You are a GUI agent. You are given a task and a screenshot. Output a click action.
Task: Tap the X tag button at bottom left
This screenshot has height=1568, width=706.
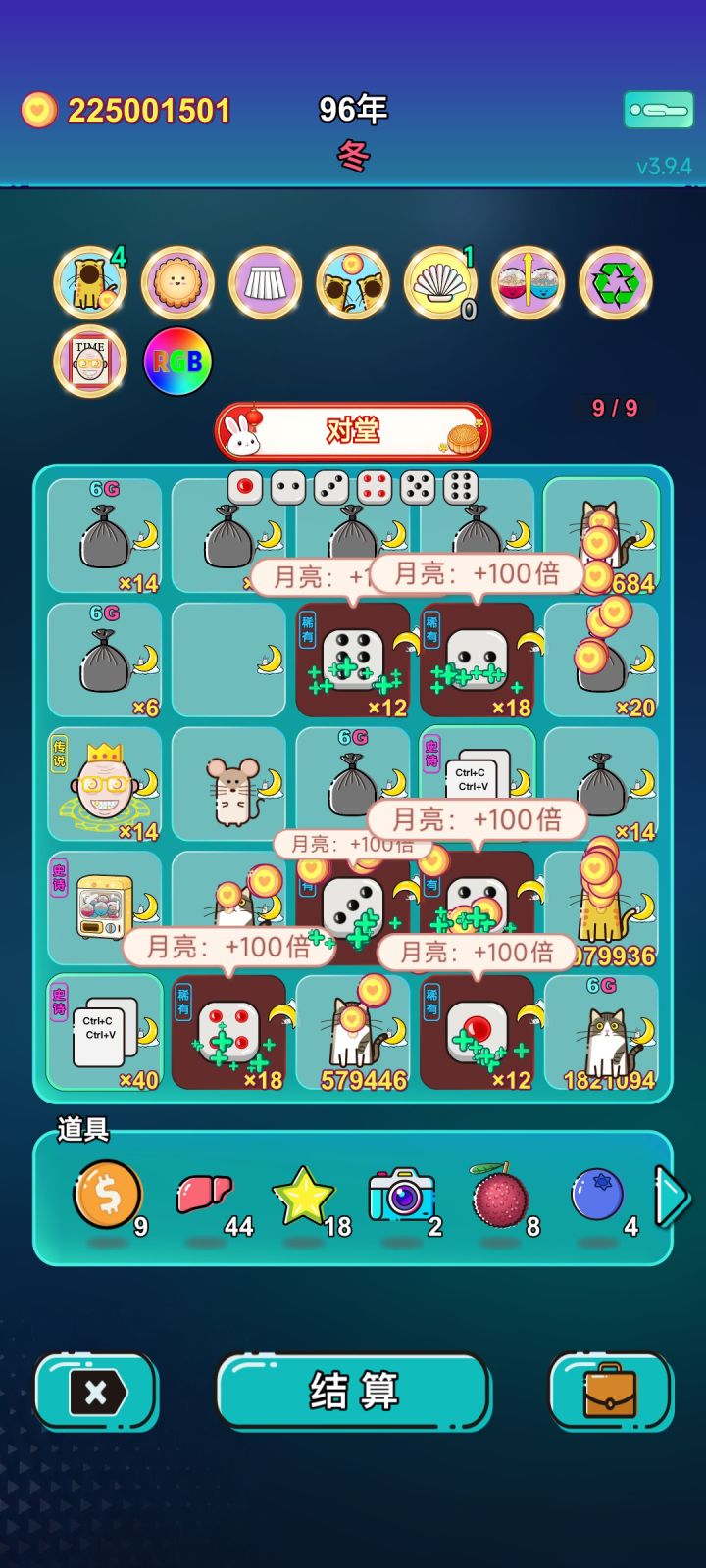tap(96, 1391)
